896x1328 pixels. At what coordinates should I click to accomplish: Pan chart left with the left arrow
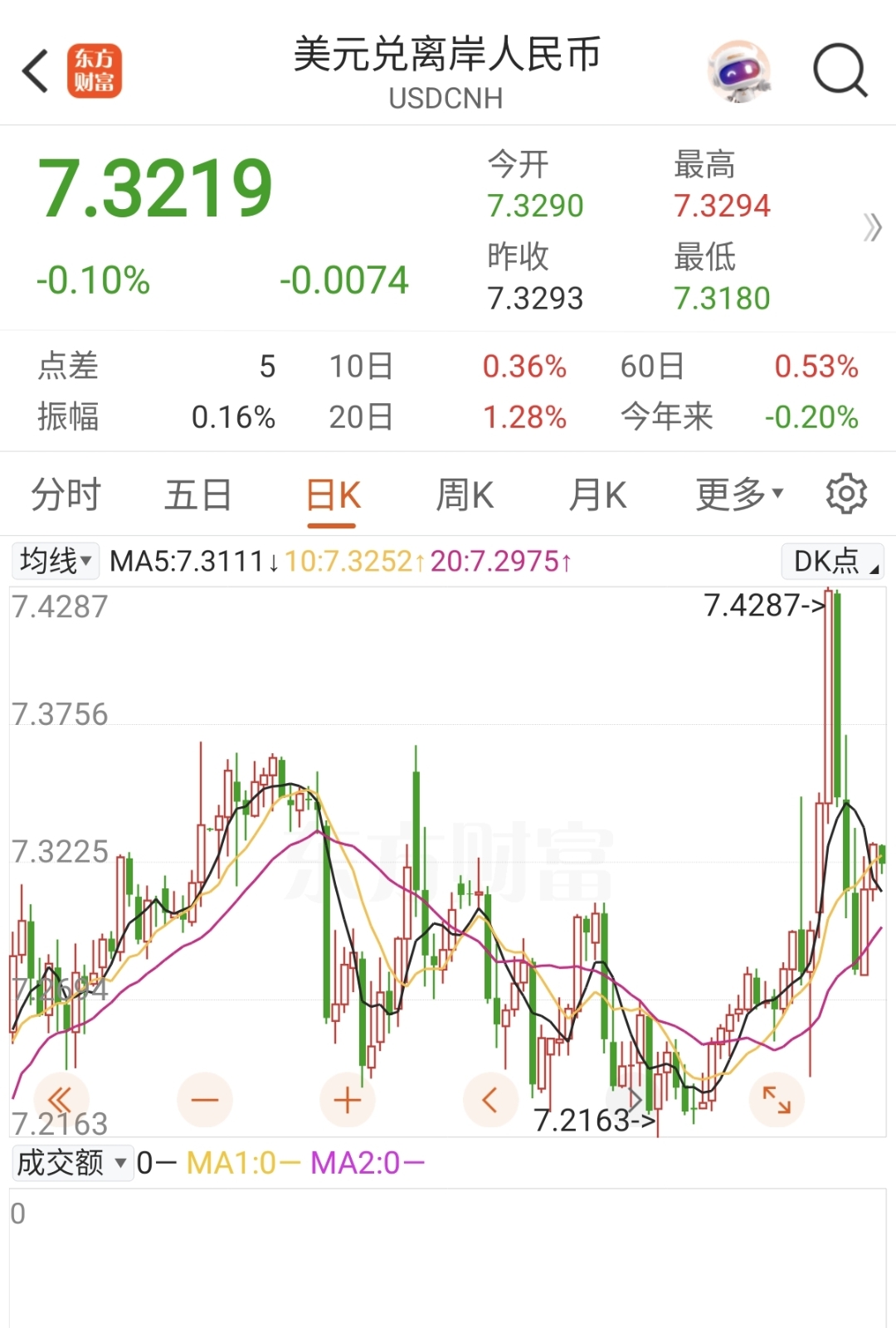(x=491, y=1099)
